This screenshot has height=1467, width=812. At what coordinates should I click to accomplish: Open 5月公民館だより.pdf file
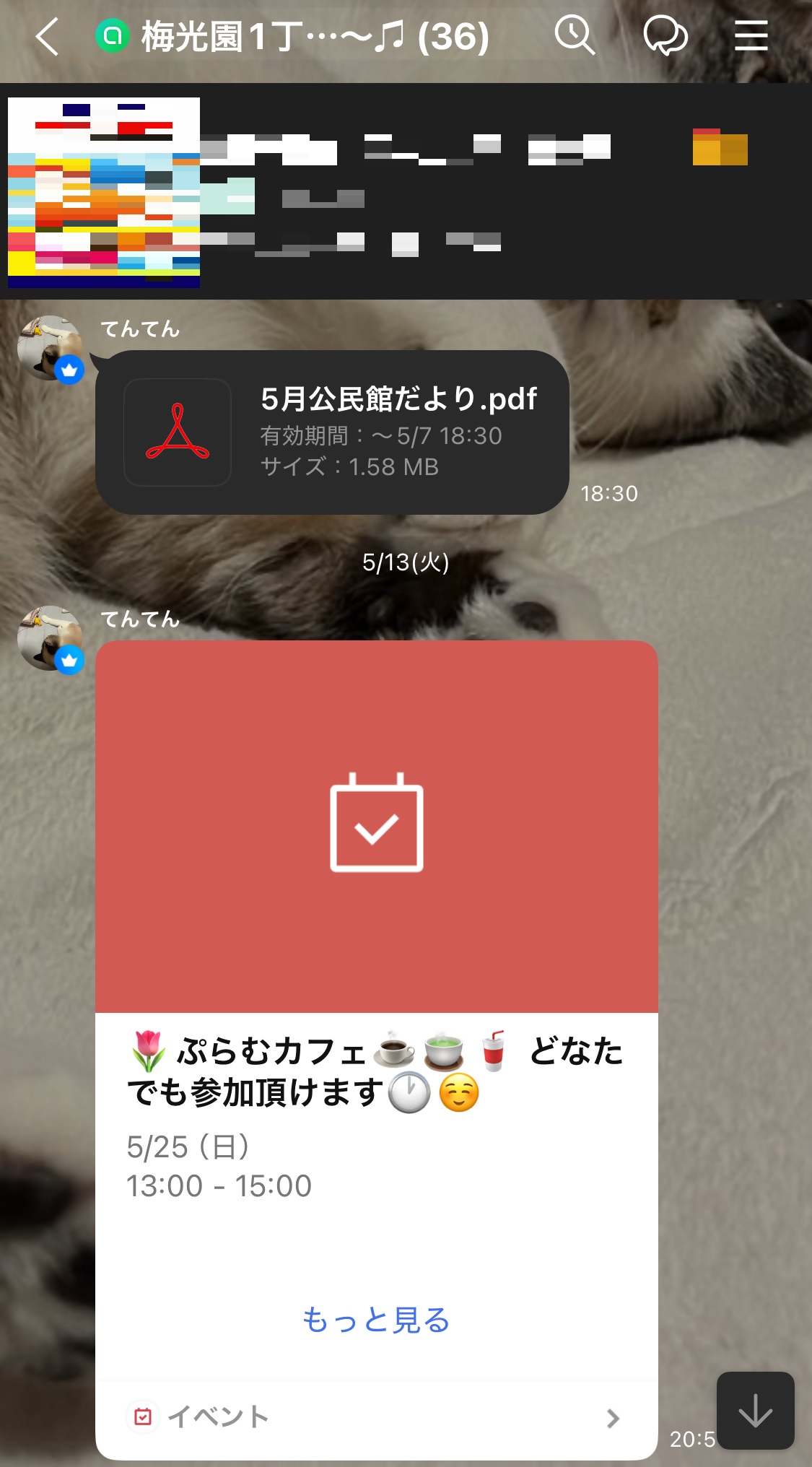[332, 432]
